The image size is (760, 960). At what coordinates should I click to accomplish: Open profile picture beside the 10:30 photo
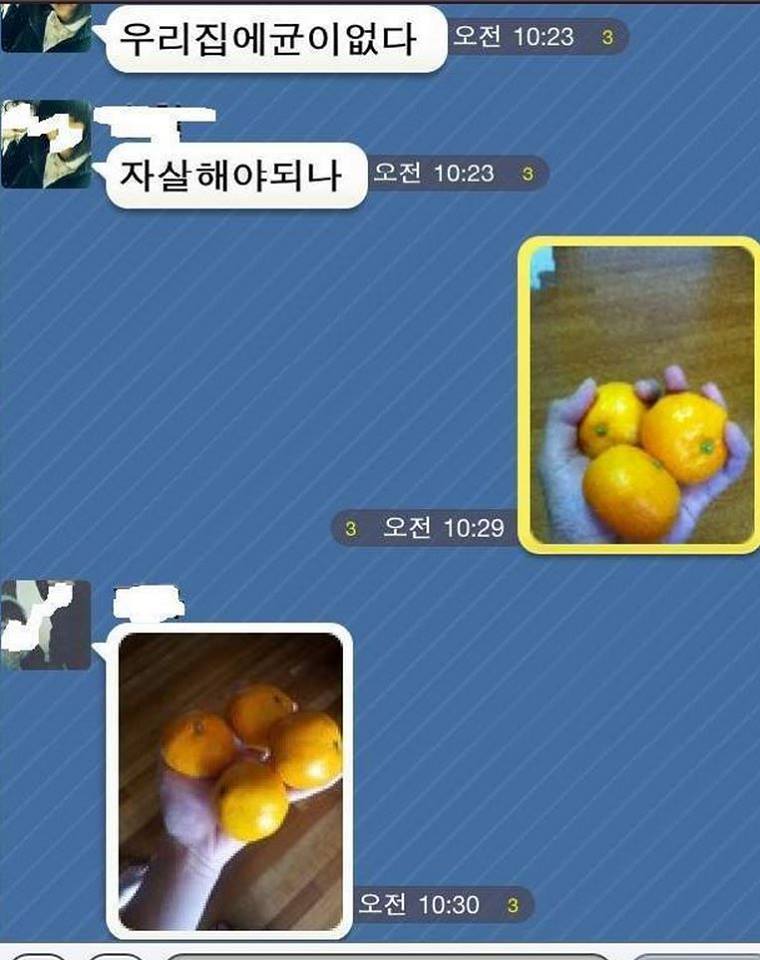pyautogui.click(x=46, y=625)
